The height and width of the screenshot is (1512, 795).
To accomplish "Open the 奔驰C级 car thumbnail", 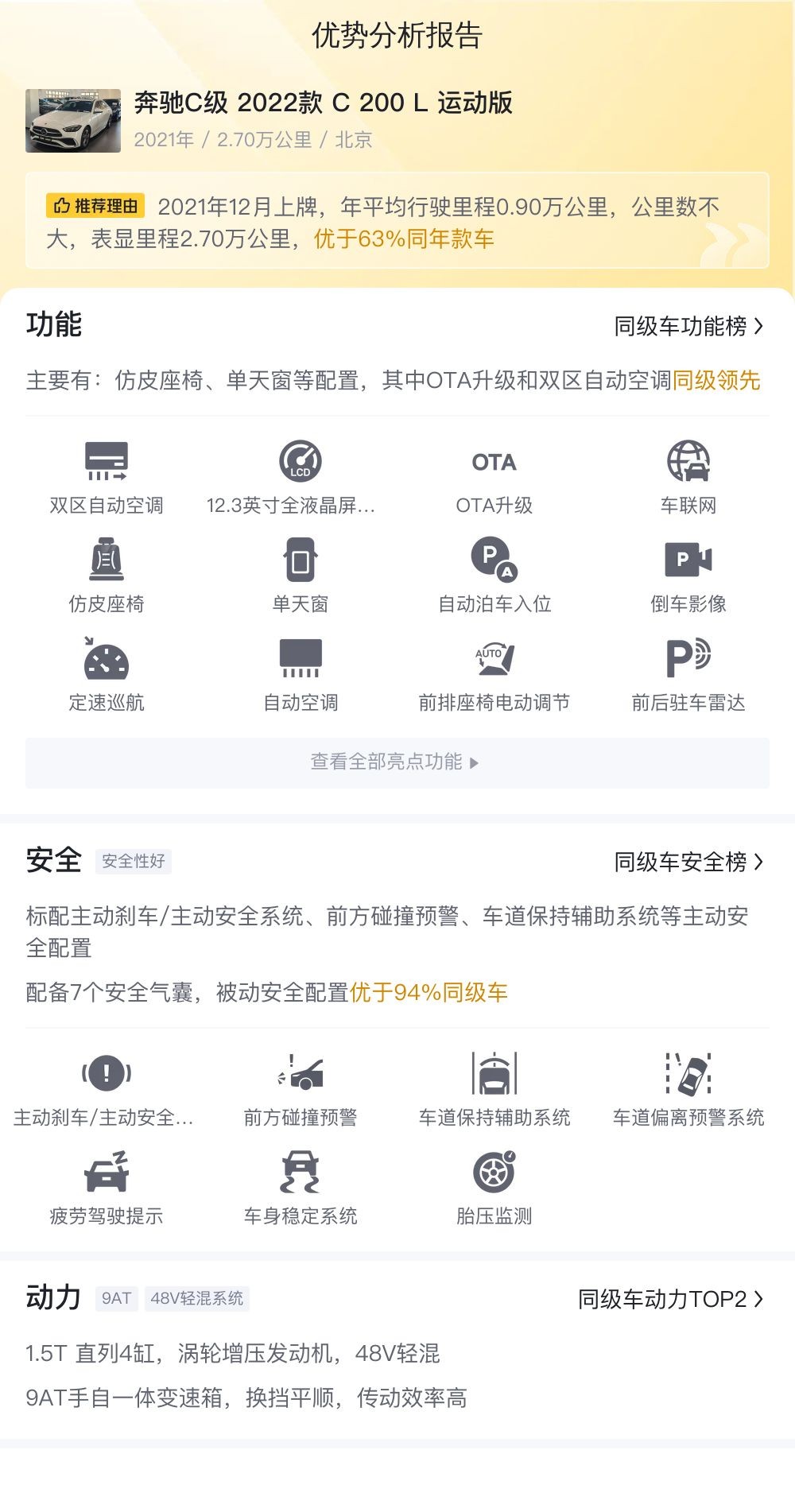I will click(x=73, y=121).
